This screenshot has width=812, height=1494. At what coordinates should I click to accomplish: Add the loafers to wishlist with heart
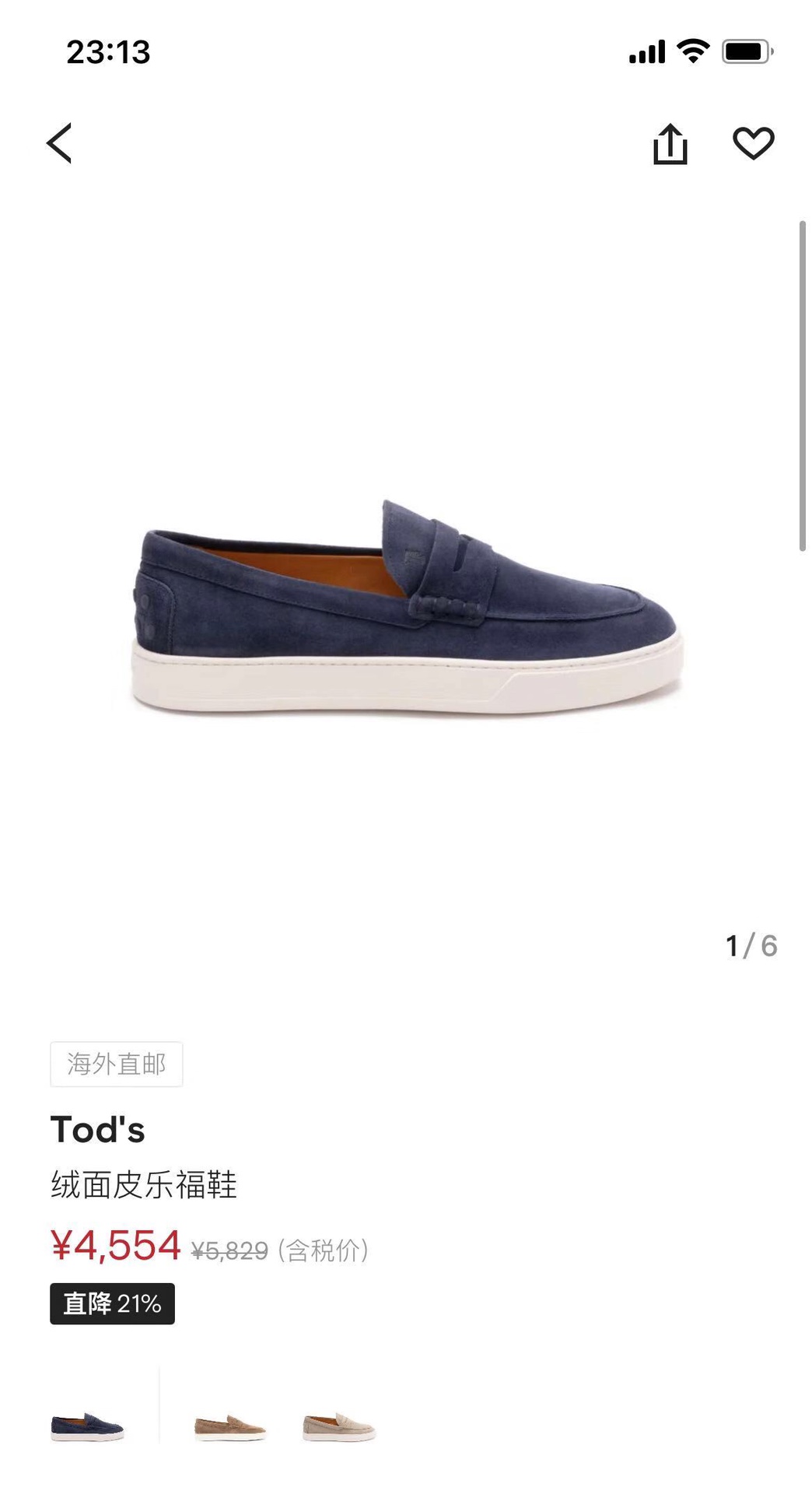pos(753,144)
